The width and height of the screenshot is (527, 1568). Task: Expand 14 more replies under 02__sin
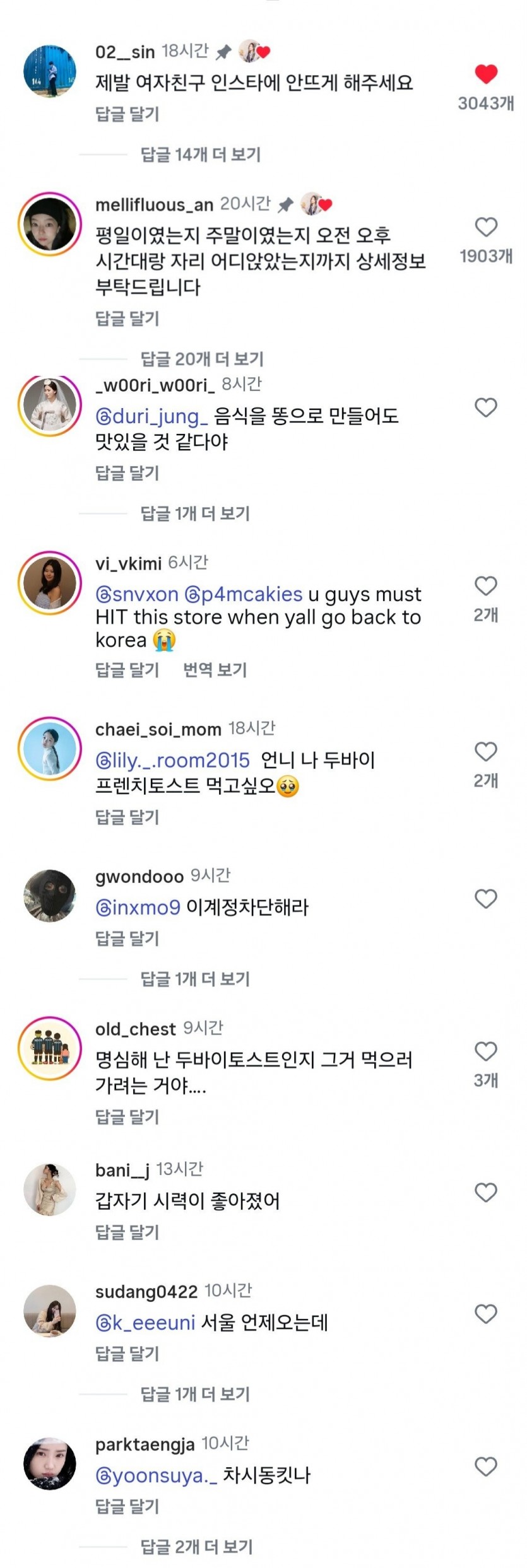pyautogui.click(x=200, y=155)
